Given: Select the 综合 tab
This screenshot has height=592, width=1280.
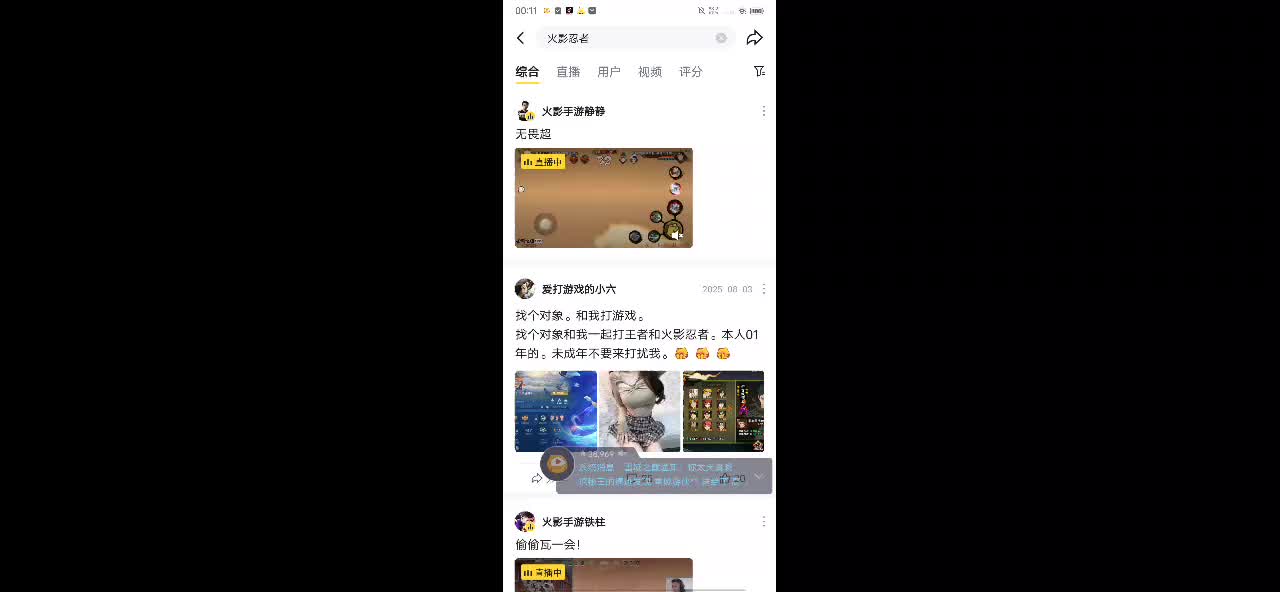Looking at the screenshot, I should [x=527, y=72].
